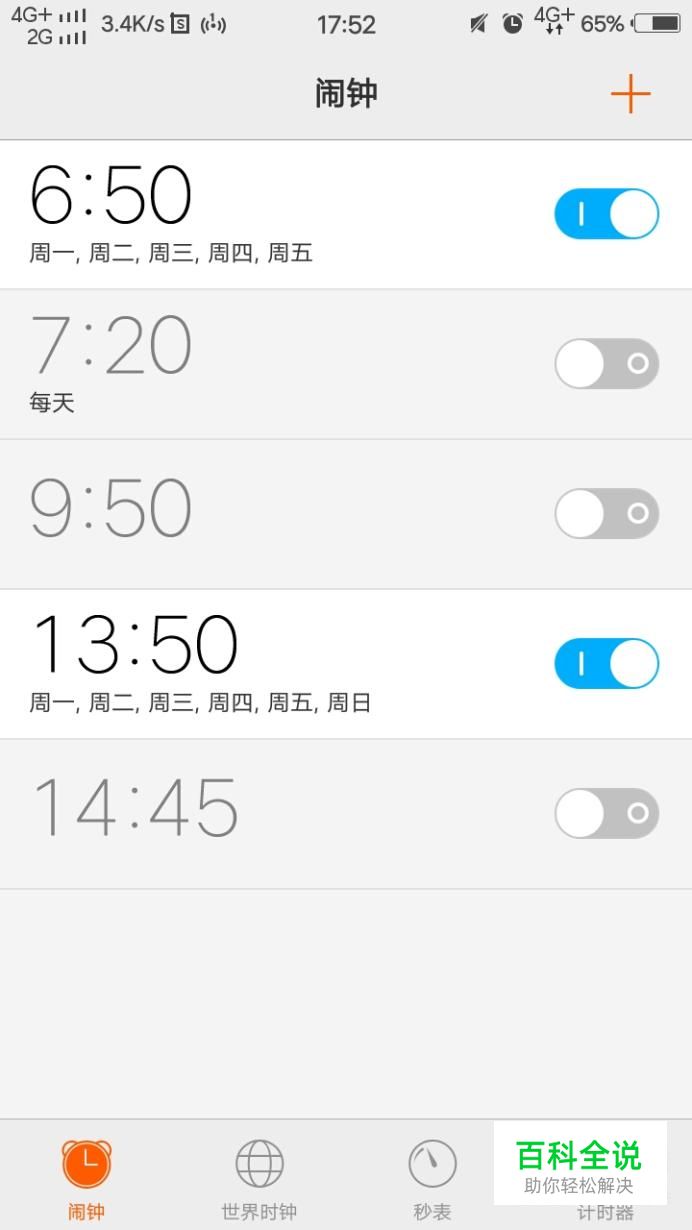
Task: Open the 计时器 timer tab
Action: point(605,1212)
